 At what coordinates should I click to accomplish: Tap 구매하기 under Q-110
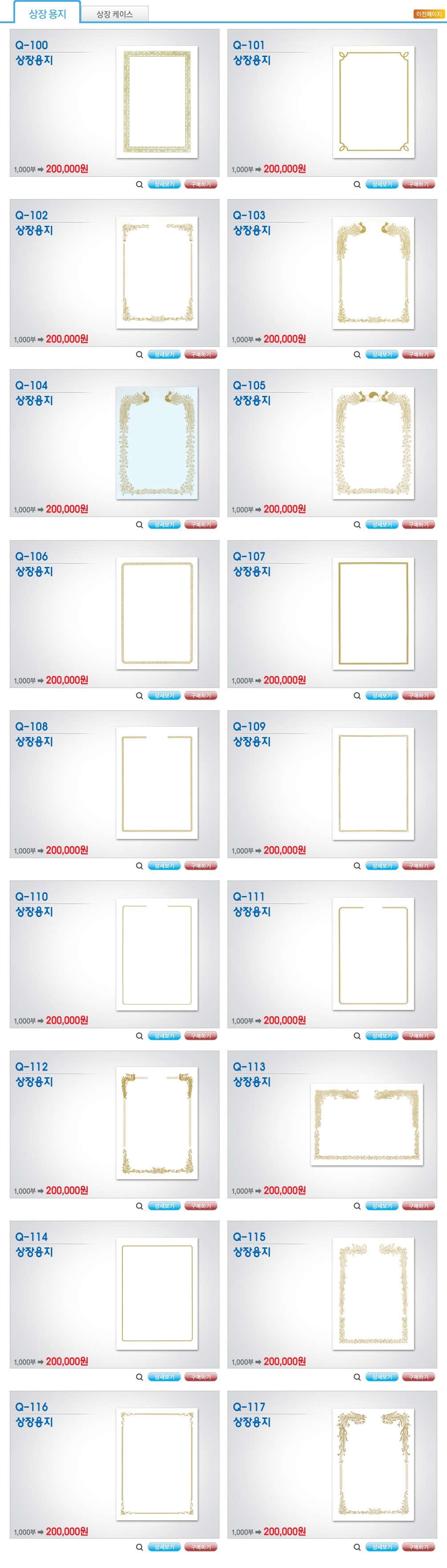pos(201,1035)
